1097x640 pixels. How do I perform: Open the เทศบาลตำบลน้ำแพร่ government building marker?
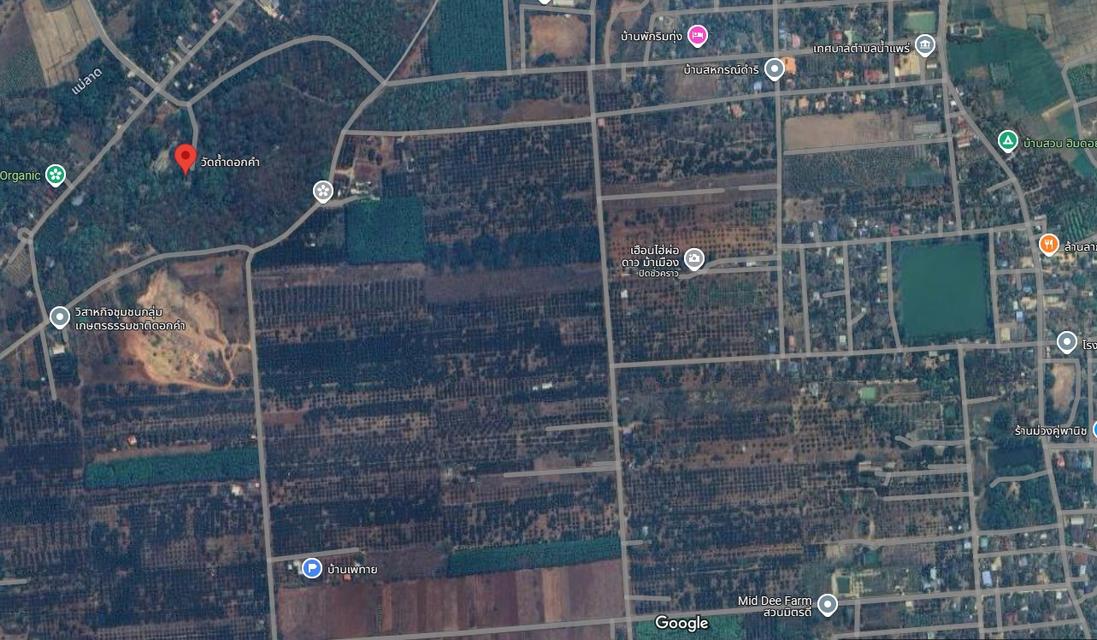pyautogui.click(x=925, y=46)
